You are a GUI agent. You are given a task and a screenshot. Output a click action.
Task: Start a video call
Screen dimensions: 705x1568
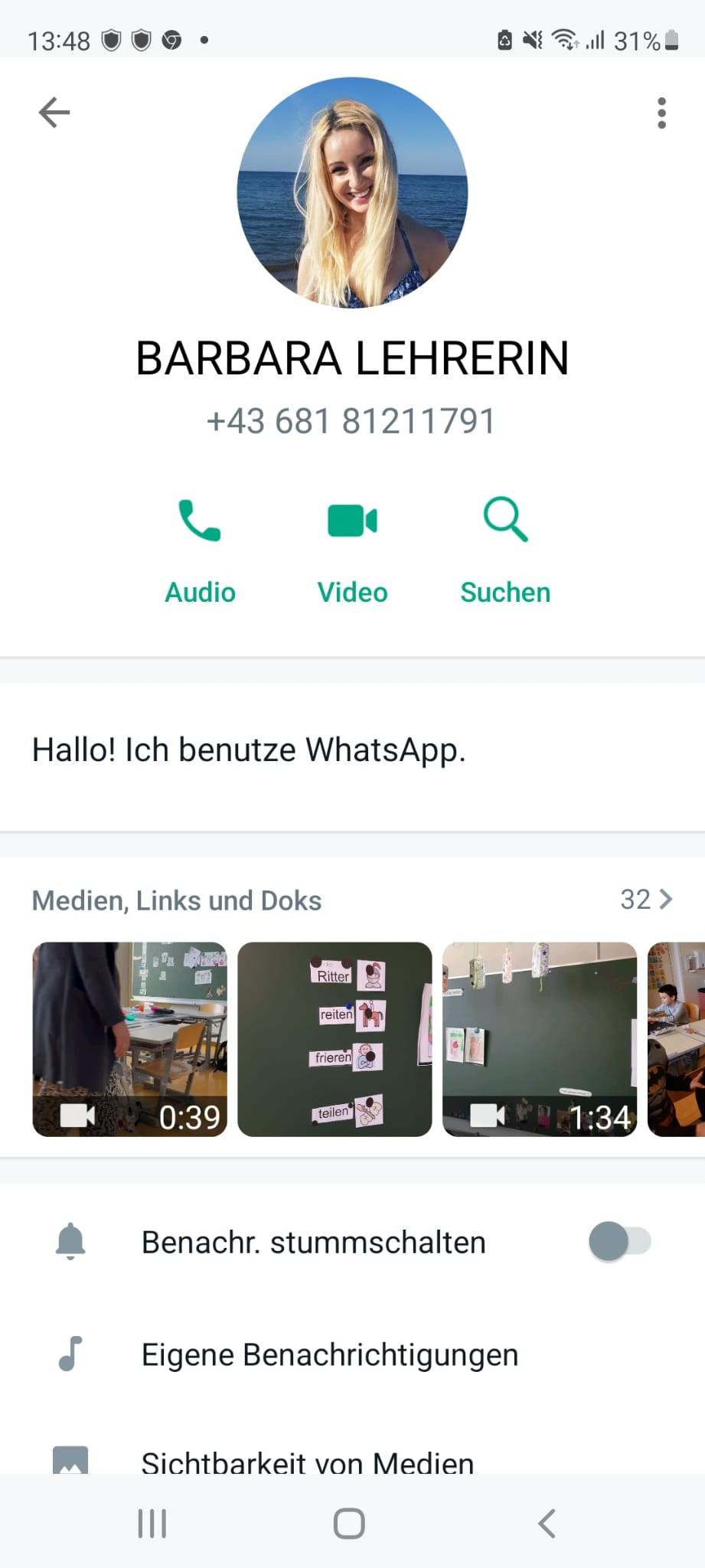pos(352,548)
